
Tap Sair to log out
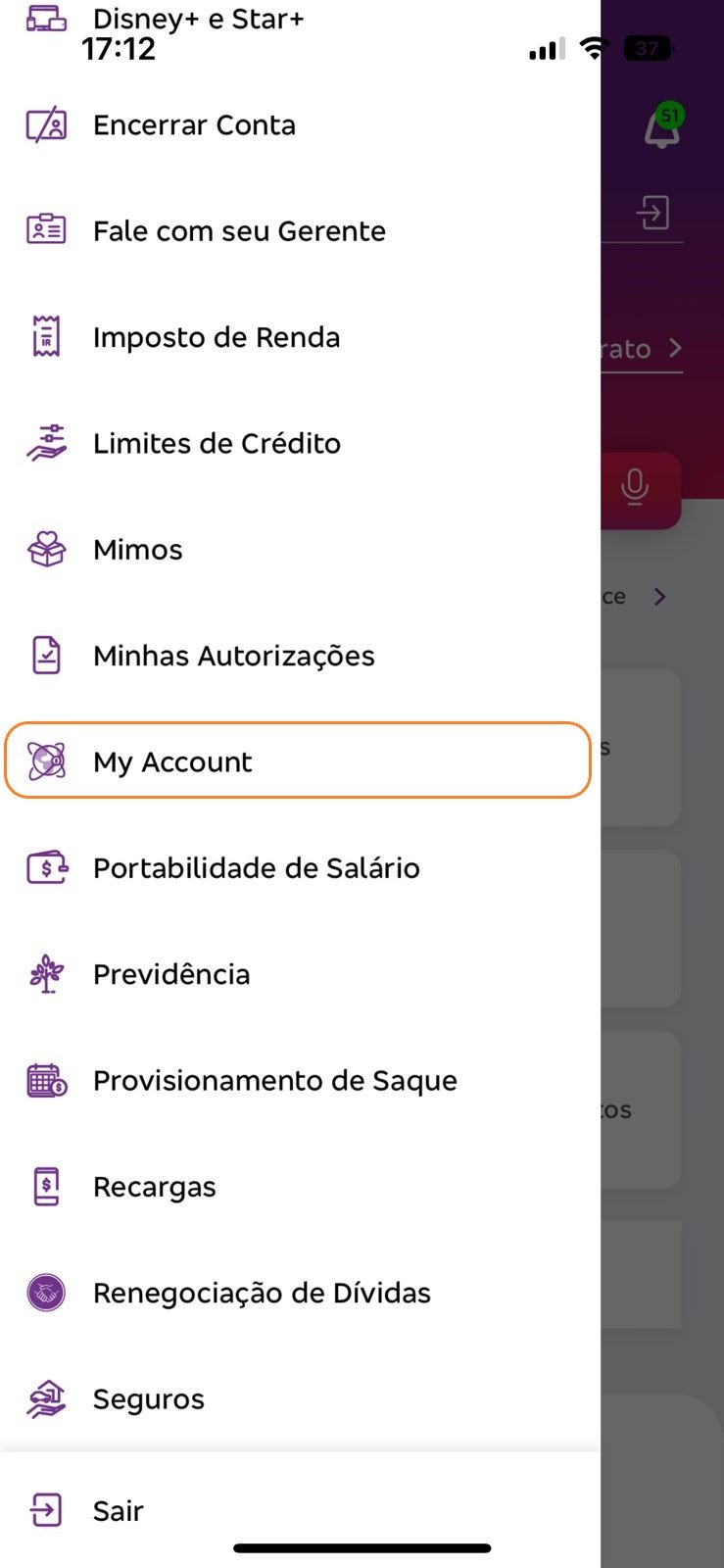299,1510
